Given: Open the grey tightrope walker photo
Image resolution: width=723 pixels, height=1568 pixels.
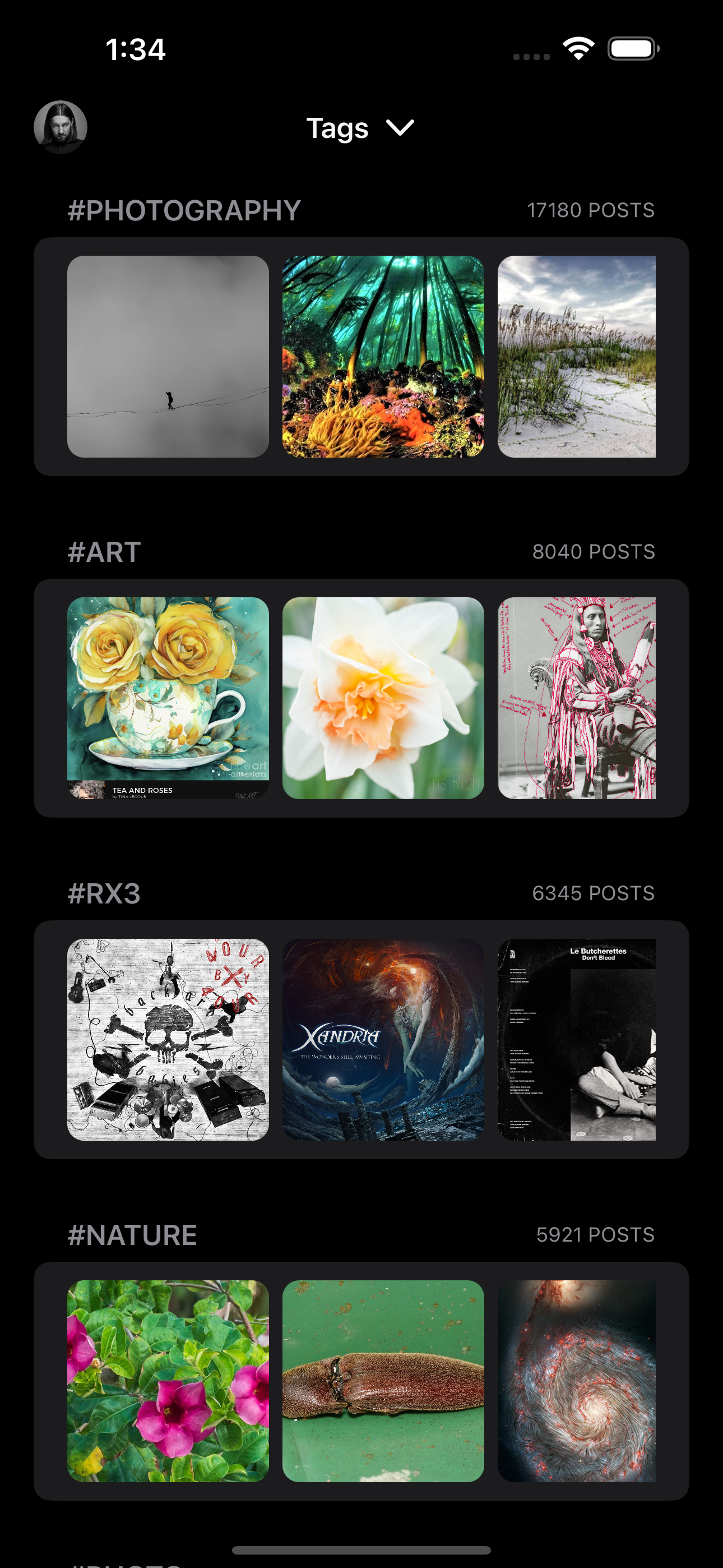Looking at the screenshot, I should point(168,357).
